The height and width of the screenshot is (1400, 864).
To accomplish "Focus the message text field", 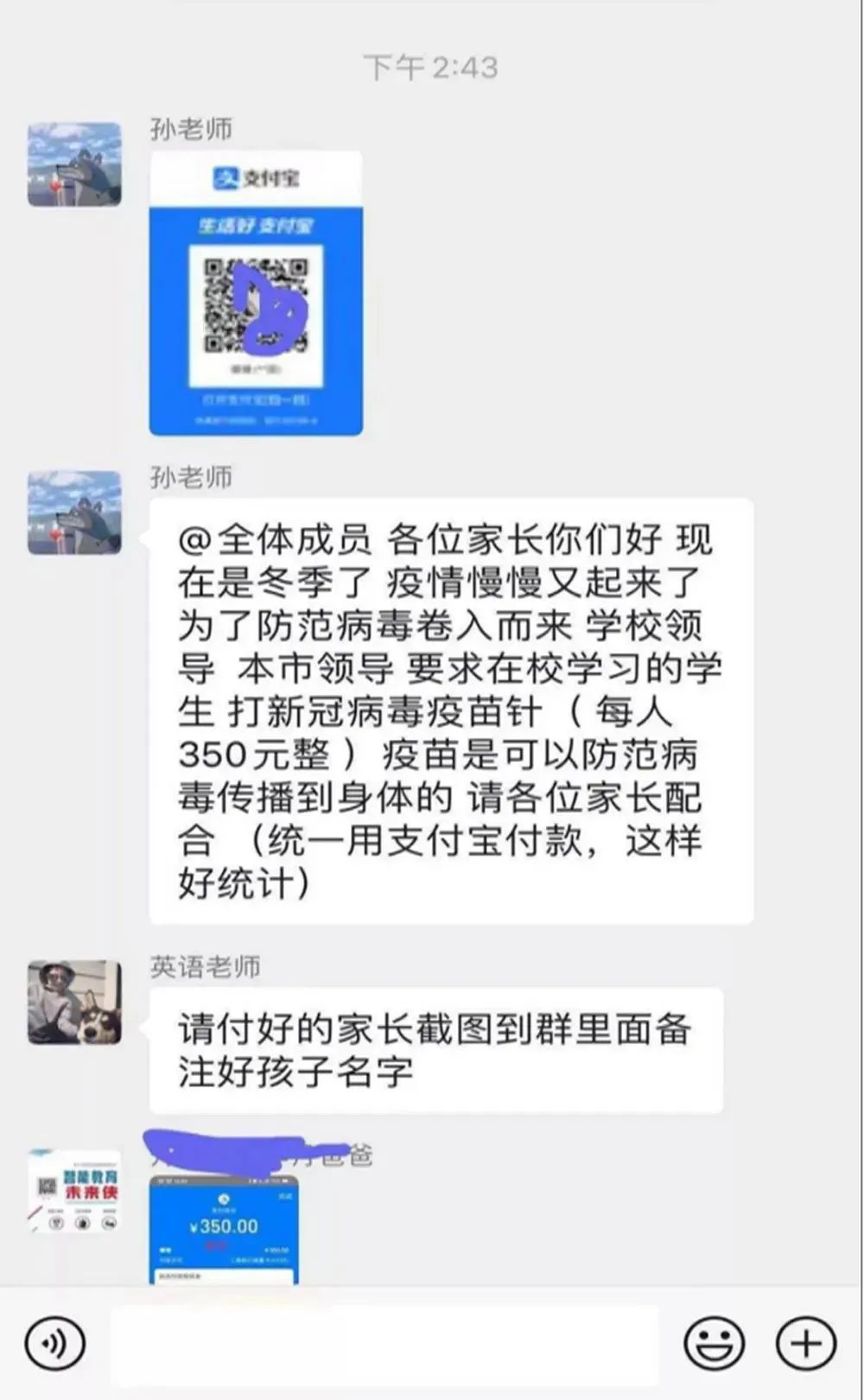I will [x=384, y=1343].
